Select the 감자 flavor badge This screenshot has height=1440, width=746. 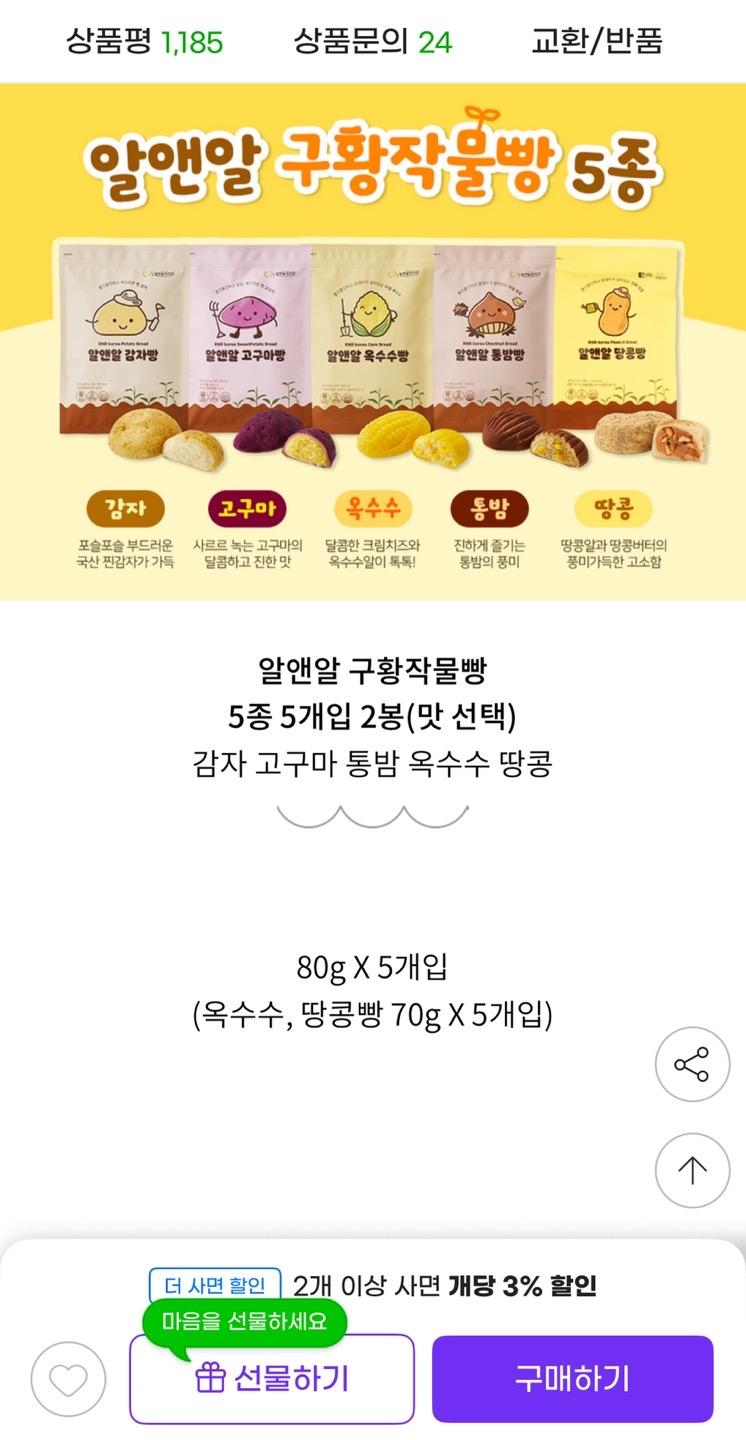(126, 508)
